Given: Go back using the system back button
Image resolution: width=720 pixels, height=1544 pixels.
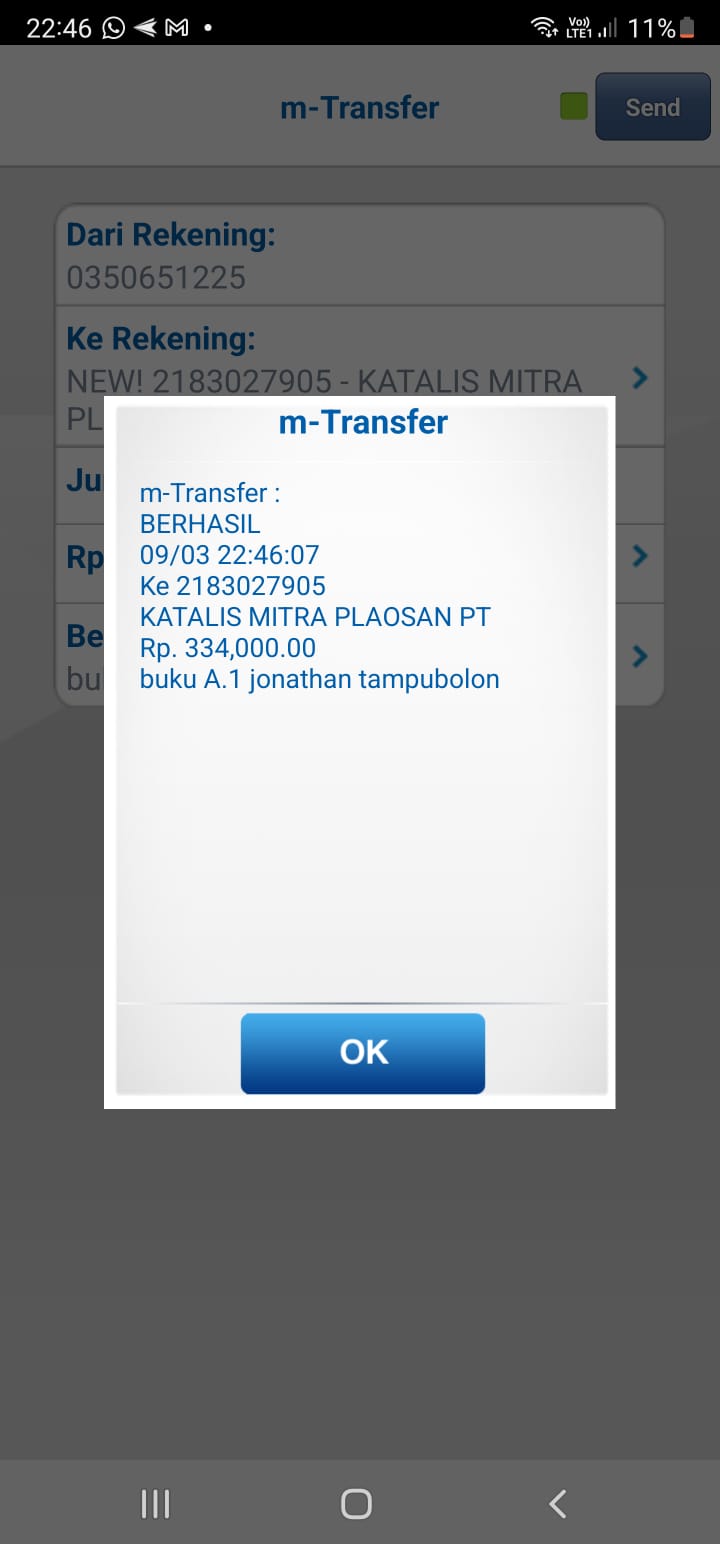Looking at the screenshot, I should tap(558, 1503).
